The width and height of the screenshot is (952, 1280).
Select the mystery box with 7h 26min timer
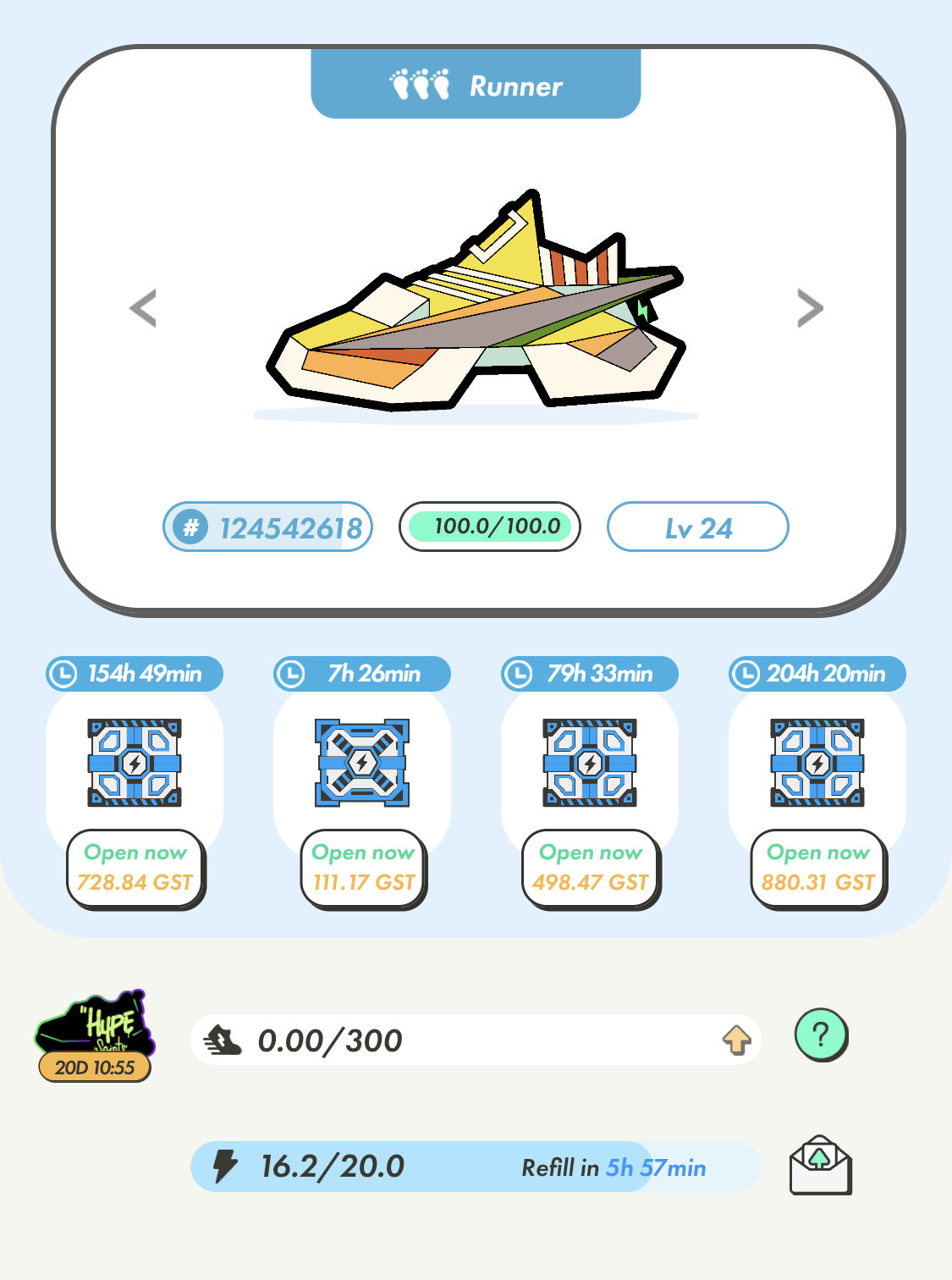362,763
